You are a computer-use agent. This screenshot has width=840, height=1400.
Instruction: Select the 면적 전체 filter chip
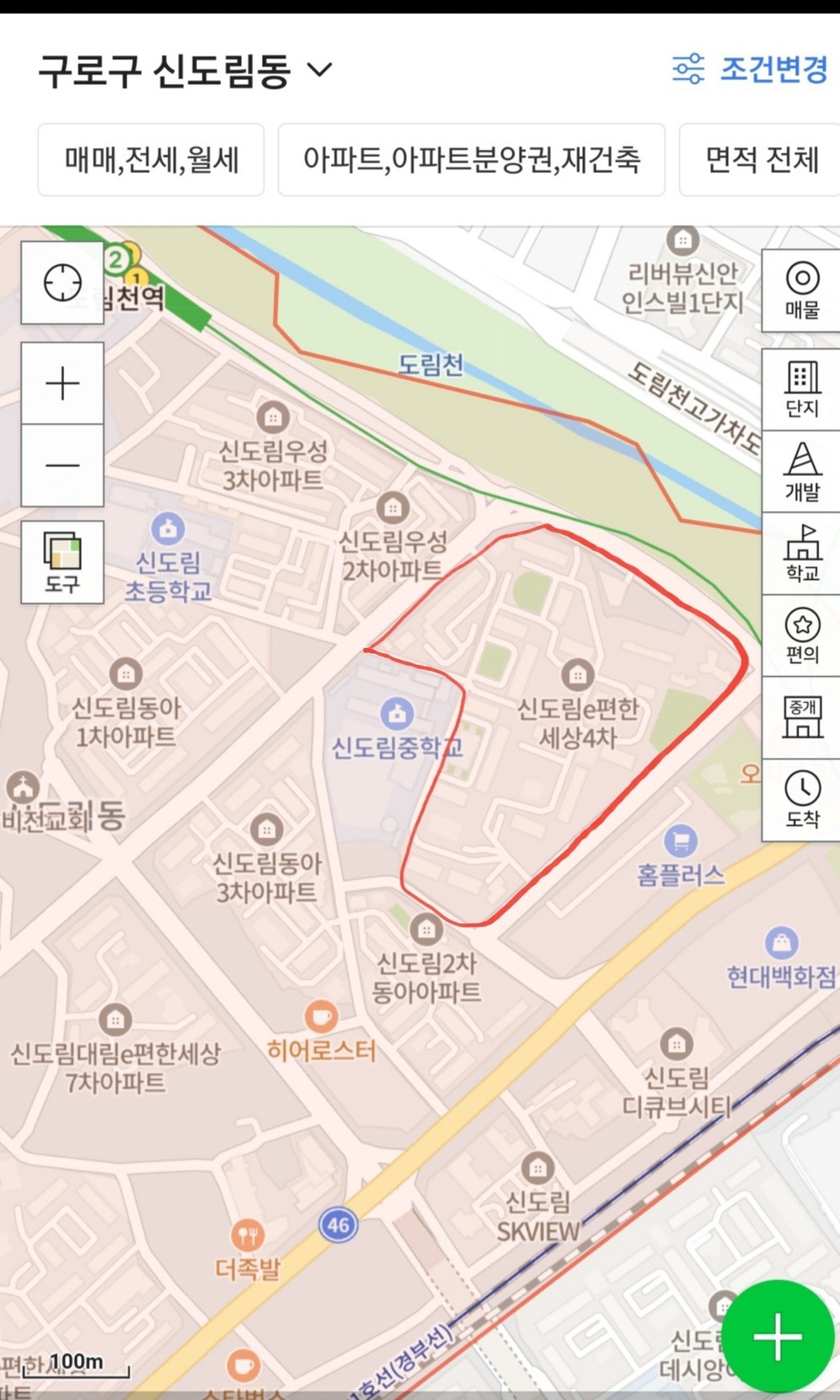(x=760, y=159)
